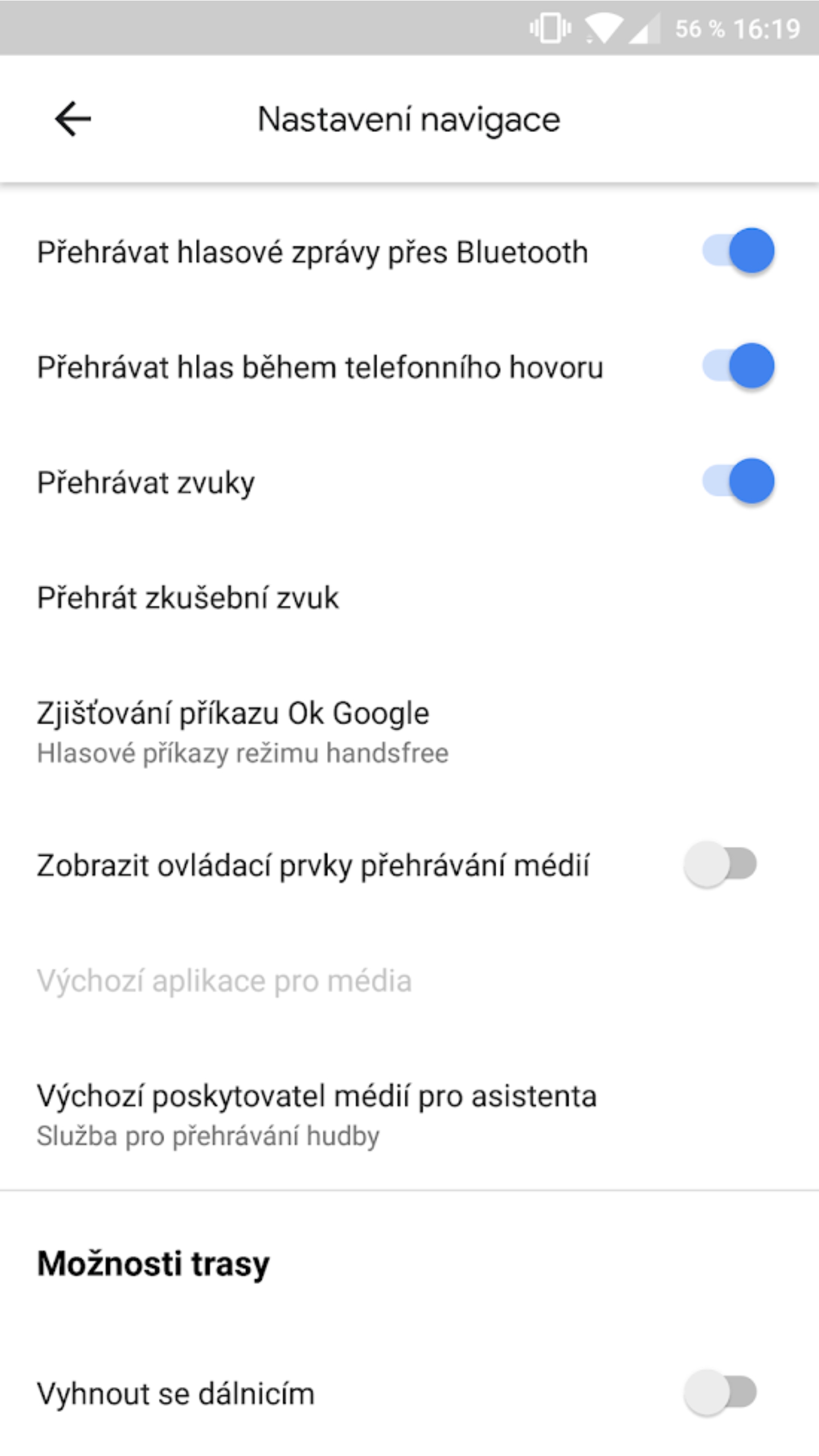Open Zjišťování příkazu Ok Google settings

[410, 731]
